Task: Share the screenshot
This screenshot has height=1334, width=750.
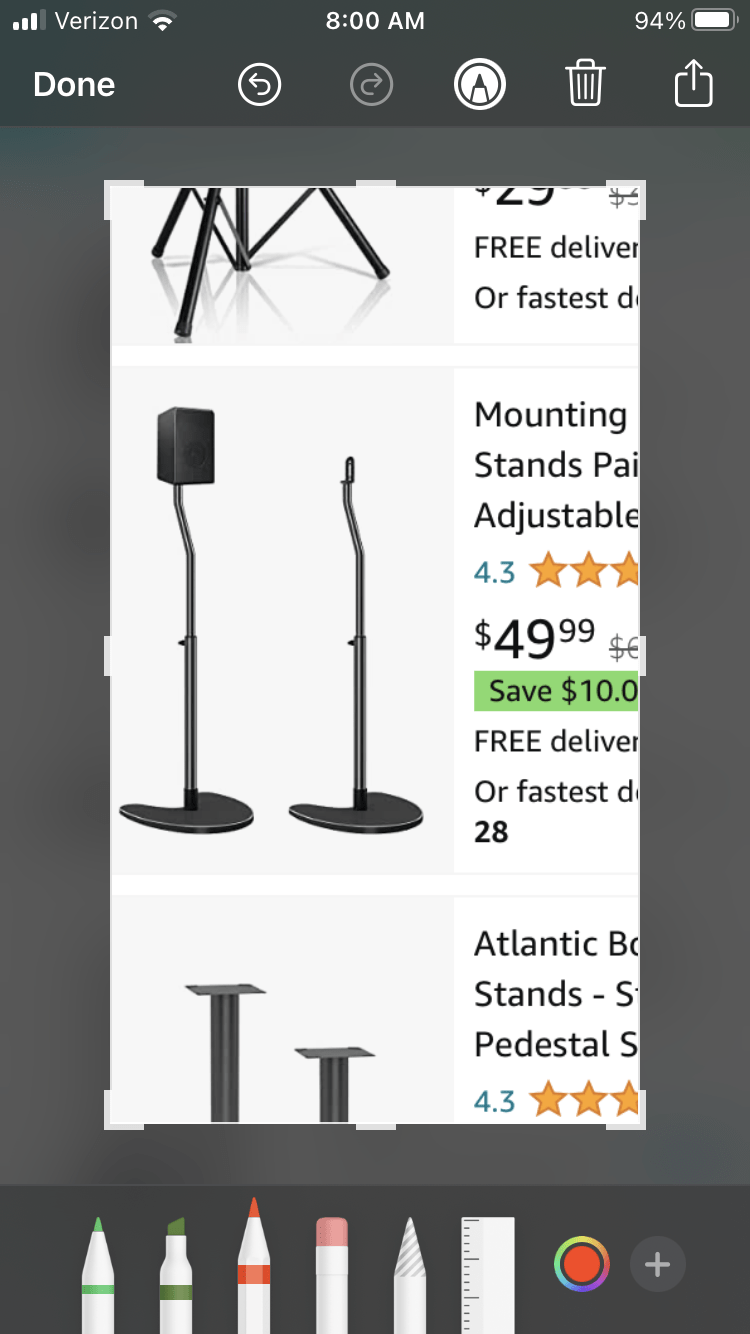Action: [x=694, y=84]
